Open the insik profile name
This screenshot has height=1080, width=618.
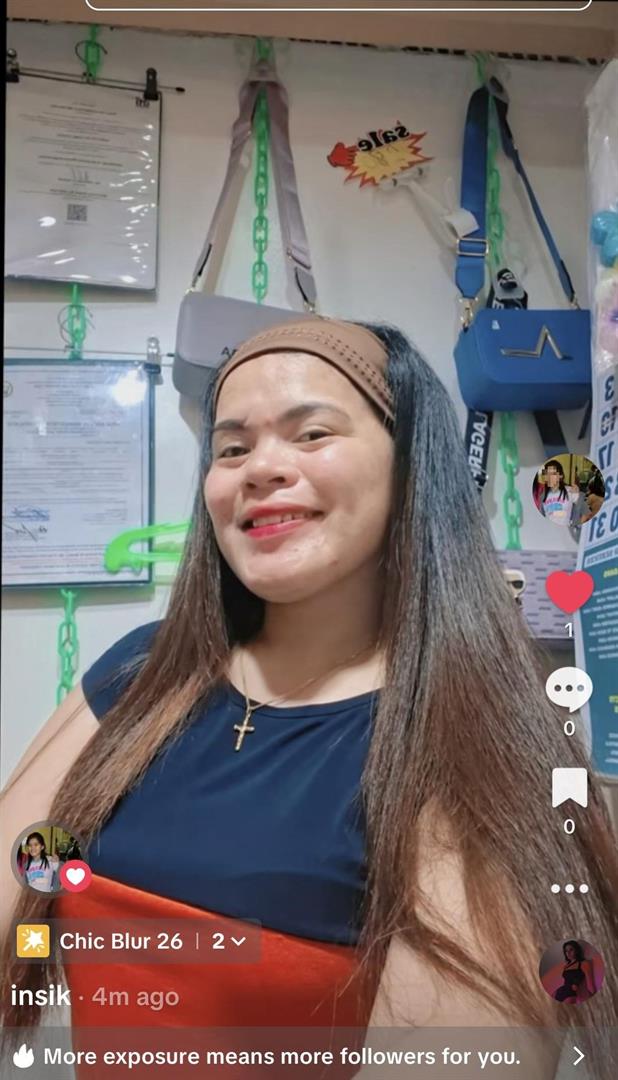(40, 996)
